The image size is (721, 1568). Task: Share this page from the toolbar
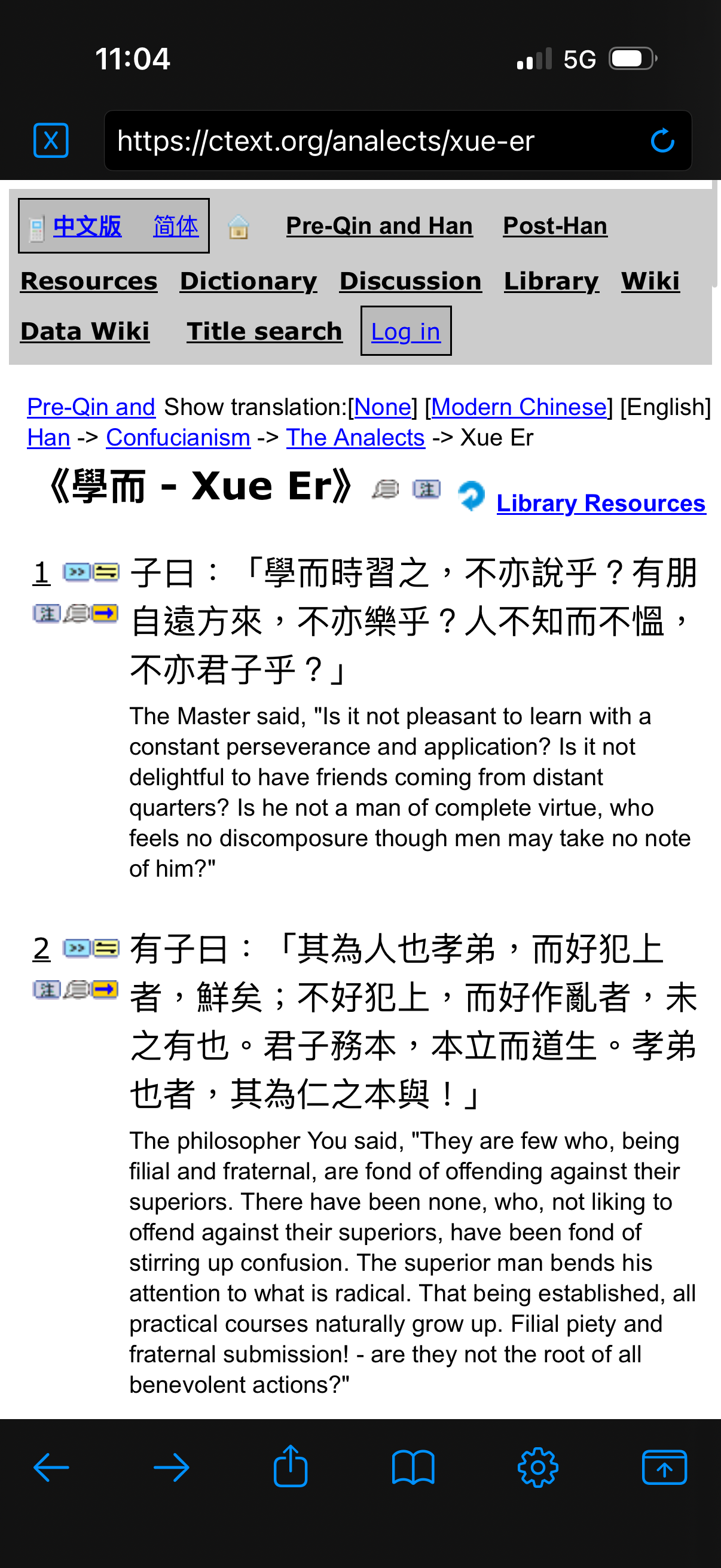290,1468
